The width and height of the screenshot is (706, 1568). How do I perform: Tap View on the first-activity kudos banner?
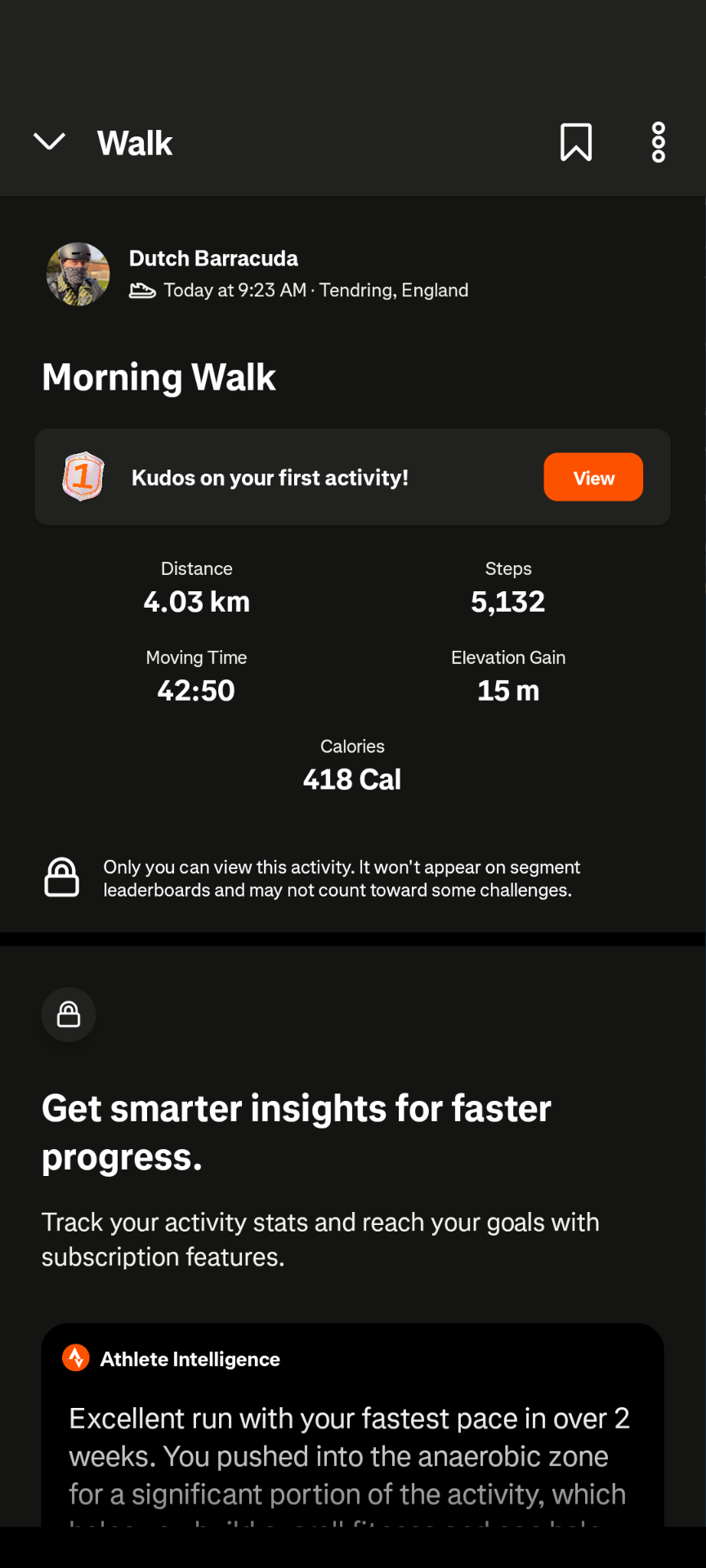click(x=593, y=477)
